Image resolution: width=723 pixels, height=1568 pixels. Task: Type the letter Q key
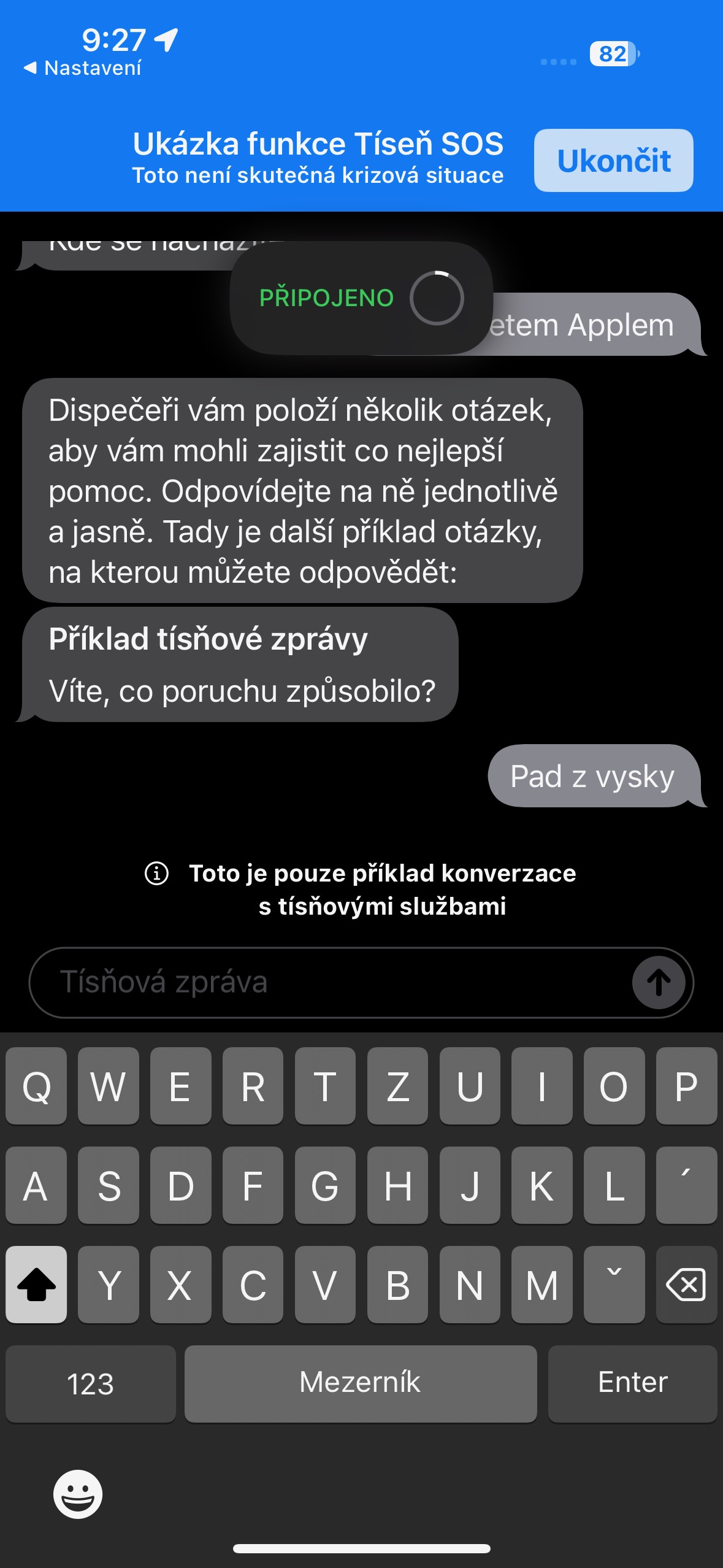36,1086
